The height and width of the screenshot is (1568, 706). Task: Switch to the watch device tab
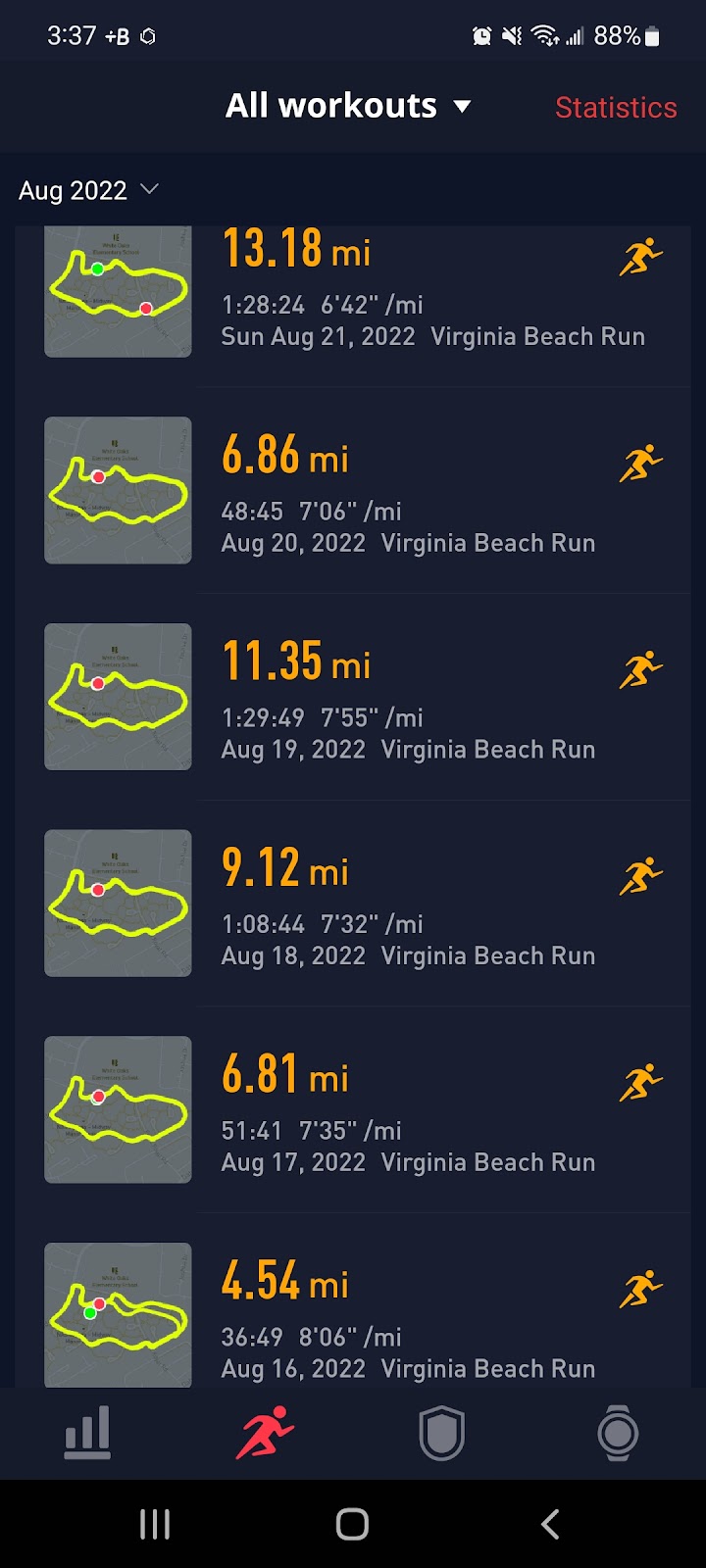point(618,1433)
